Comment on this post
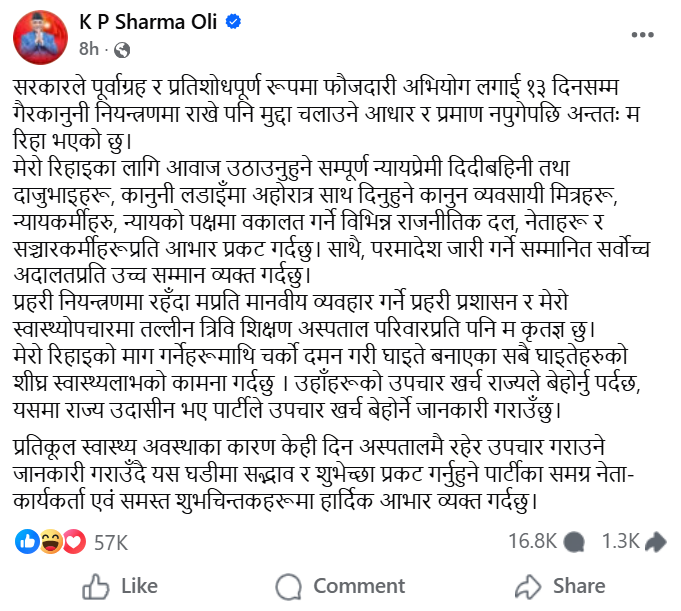 pos(340,585)
